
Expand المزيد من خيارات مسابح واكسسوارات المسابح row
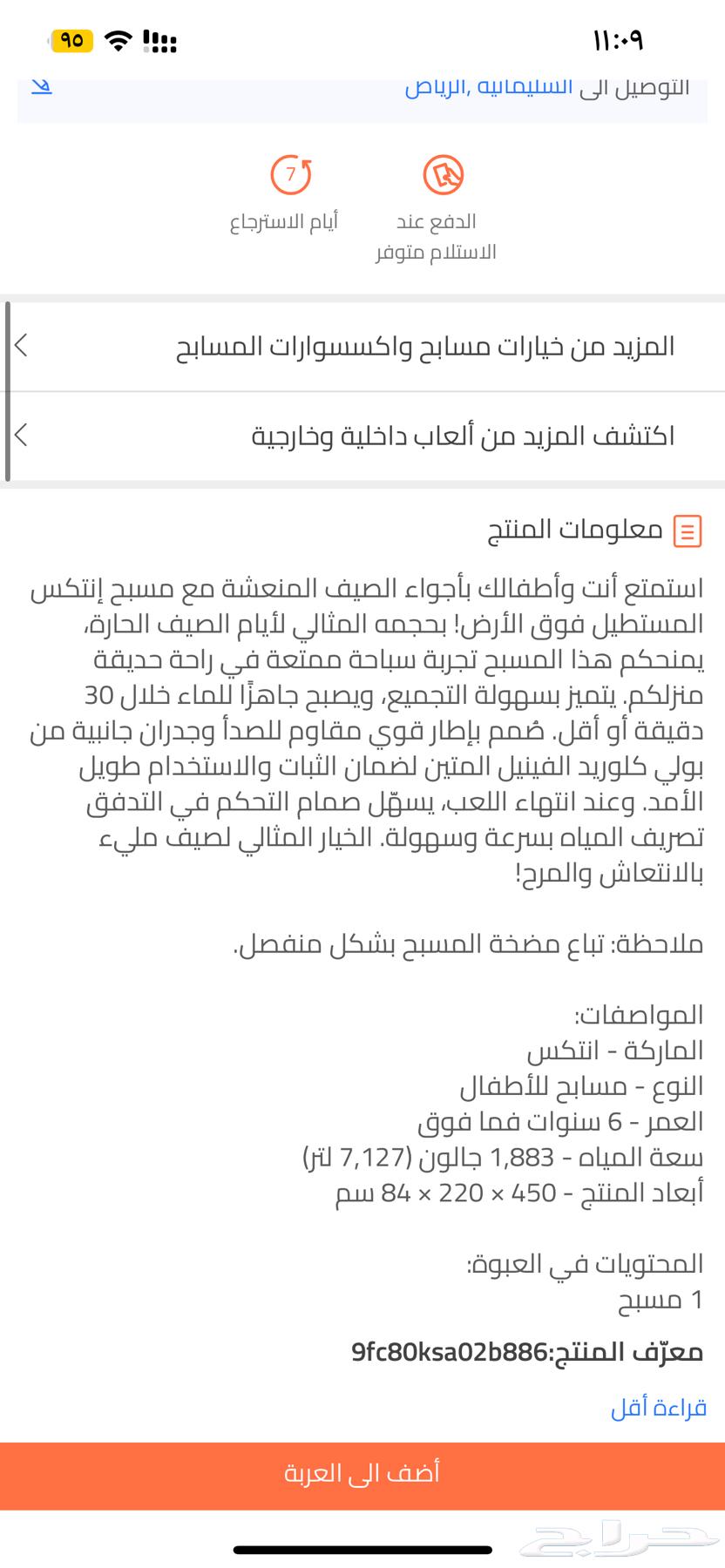[x=362, y=345]
